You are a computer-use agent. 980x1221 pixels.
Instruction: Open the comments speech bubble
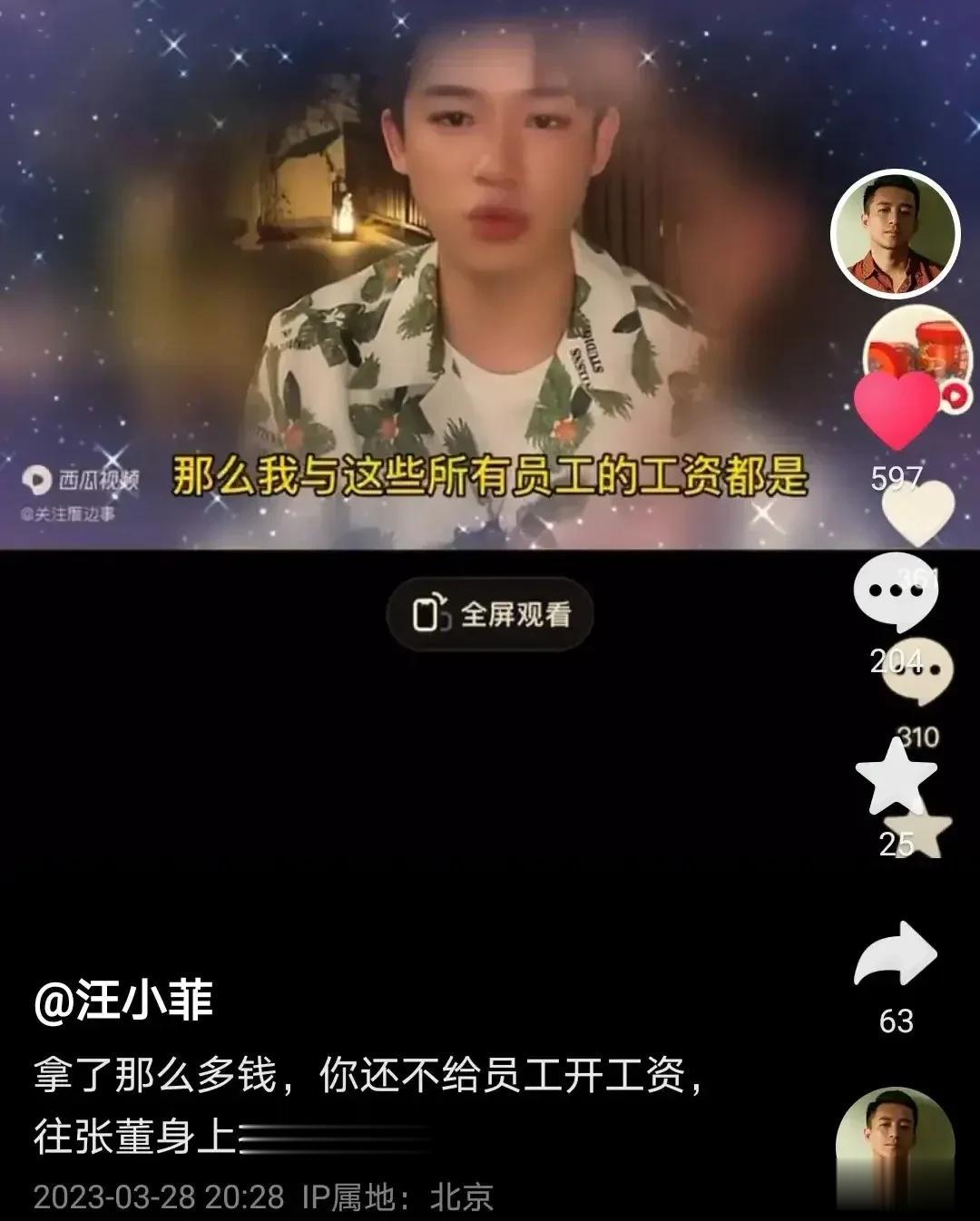coord(895,591)
